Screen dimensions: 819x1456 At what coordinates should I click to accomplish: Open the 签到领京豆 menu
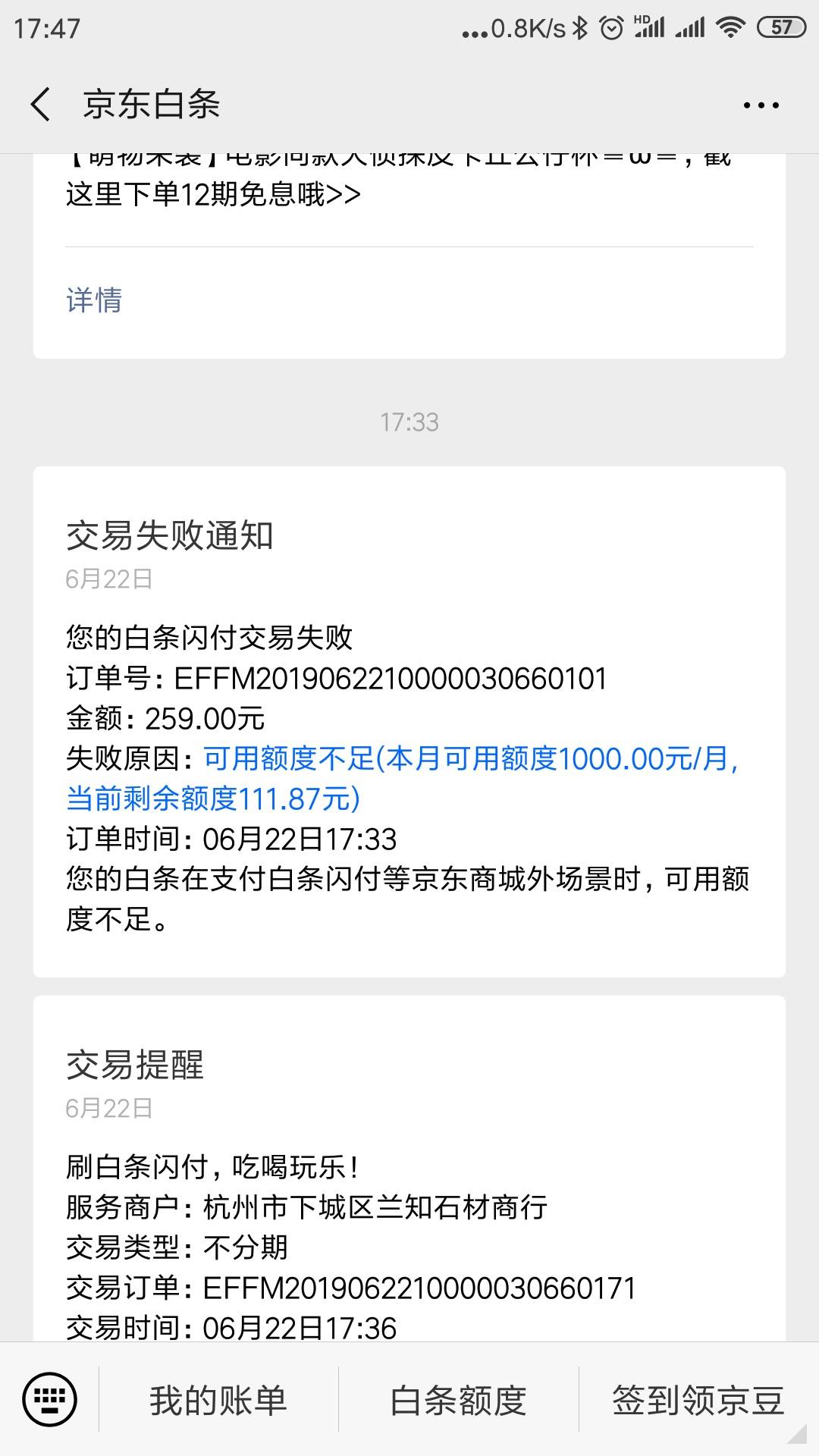tap(696, 1400)
